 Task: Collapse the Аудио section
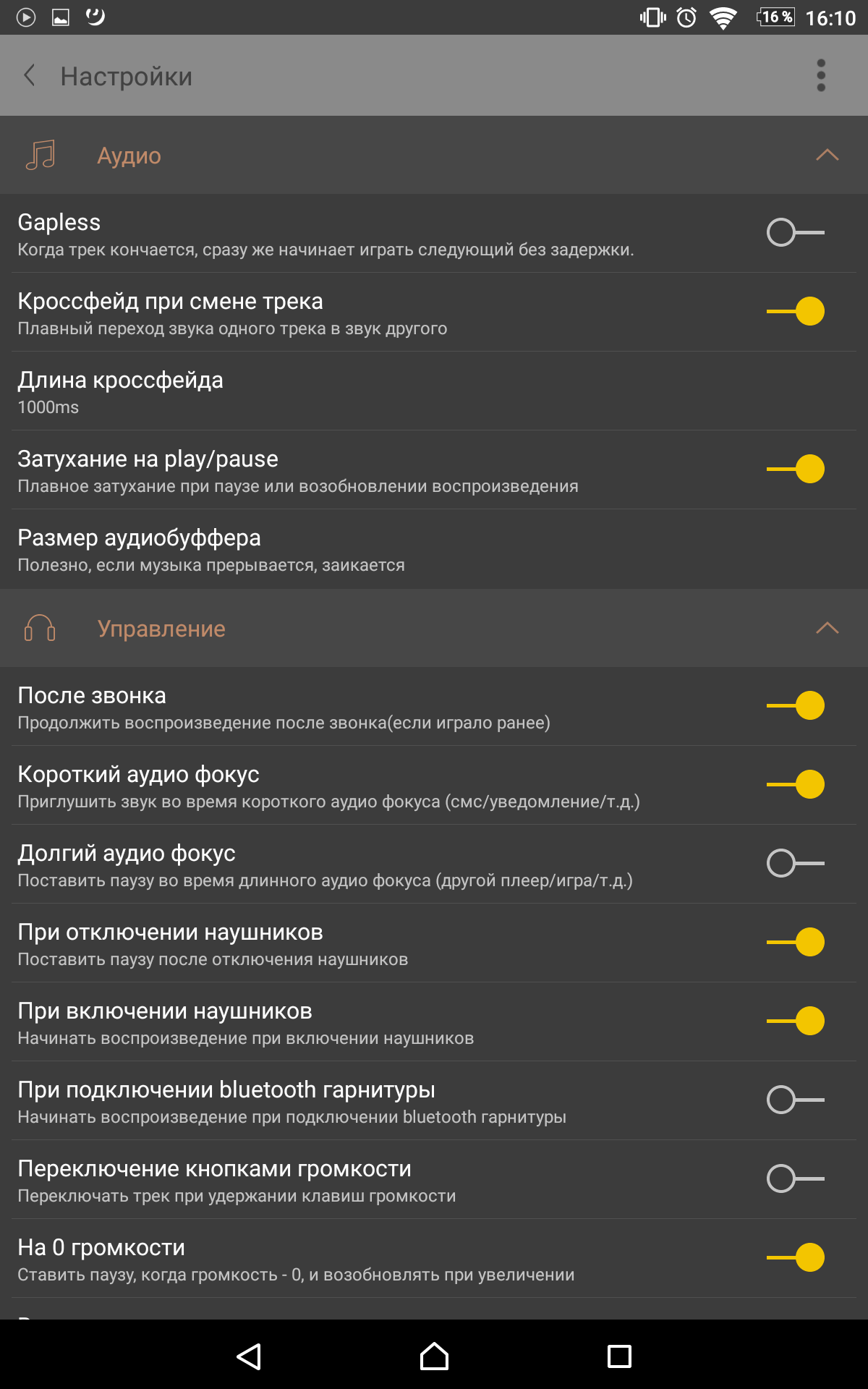(x=827, y=155)
